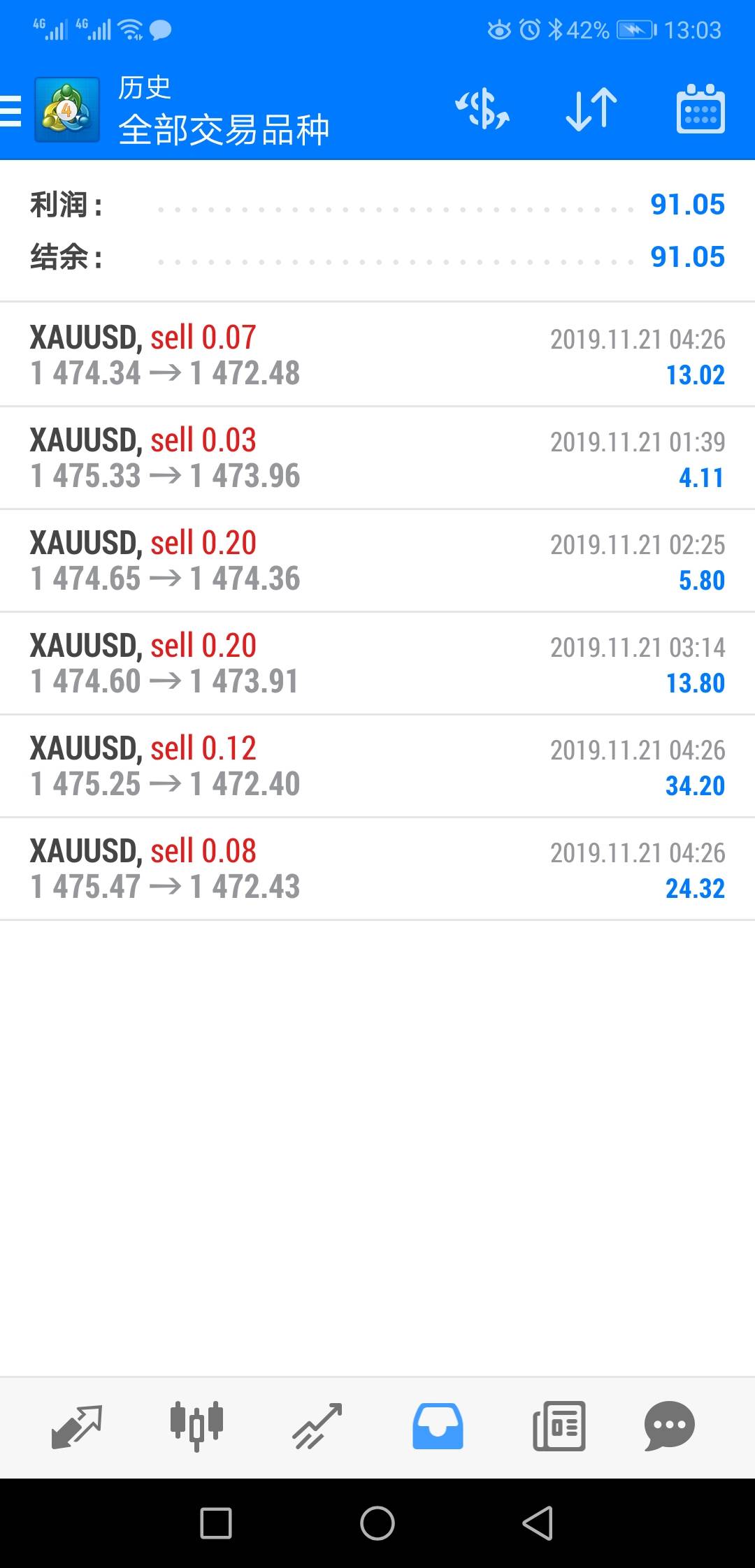This screenshot has width=755, height=1568.
Task: Go to the system home screen
Action: 377,1523
